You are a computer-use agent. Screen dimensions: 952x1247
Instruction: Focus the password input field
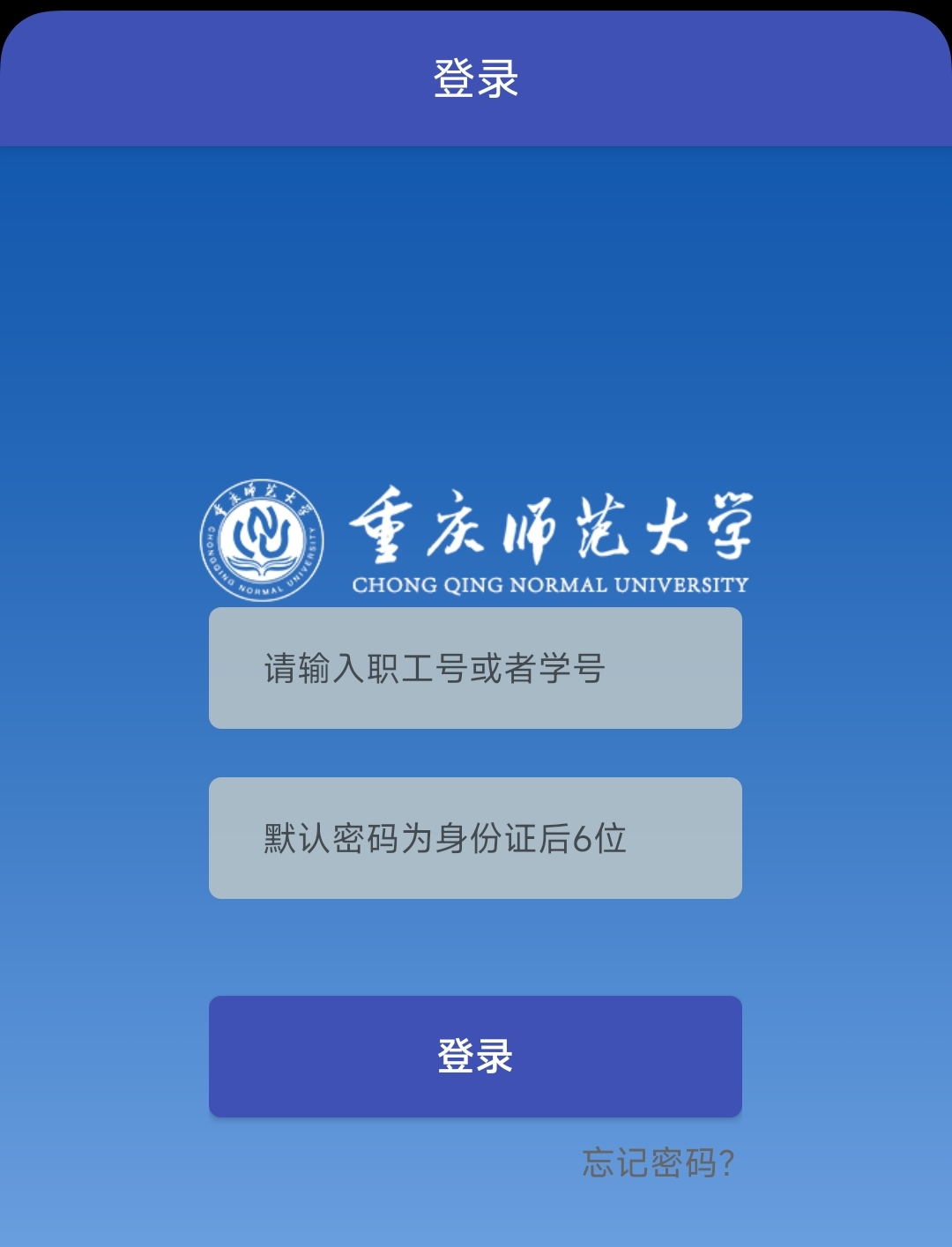point(475,838)
